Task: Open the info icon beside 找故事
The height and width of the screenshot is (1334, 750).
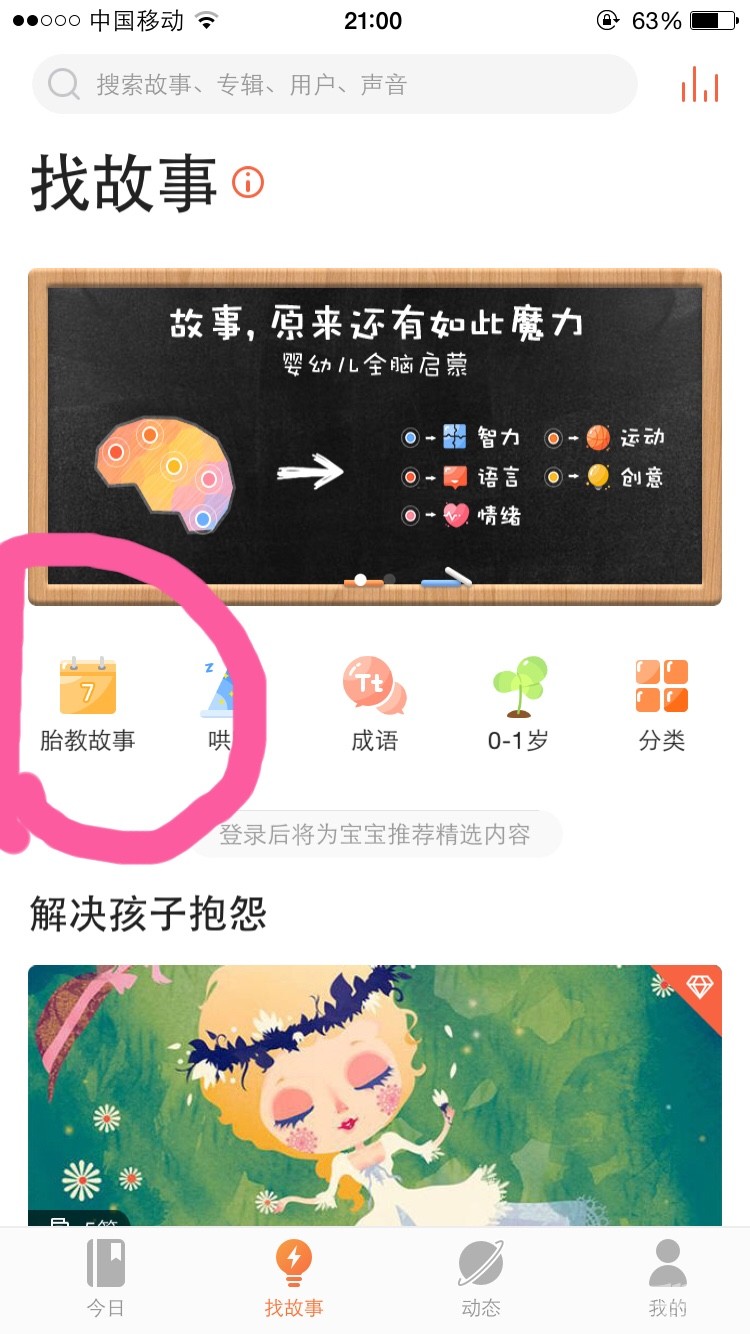Action: (x=247, y=182)
